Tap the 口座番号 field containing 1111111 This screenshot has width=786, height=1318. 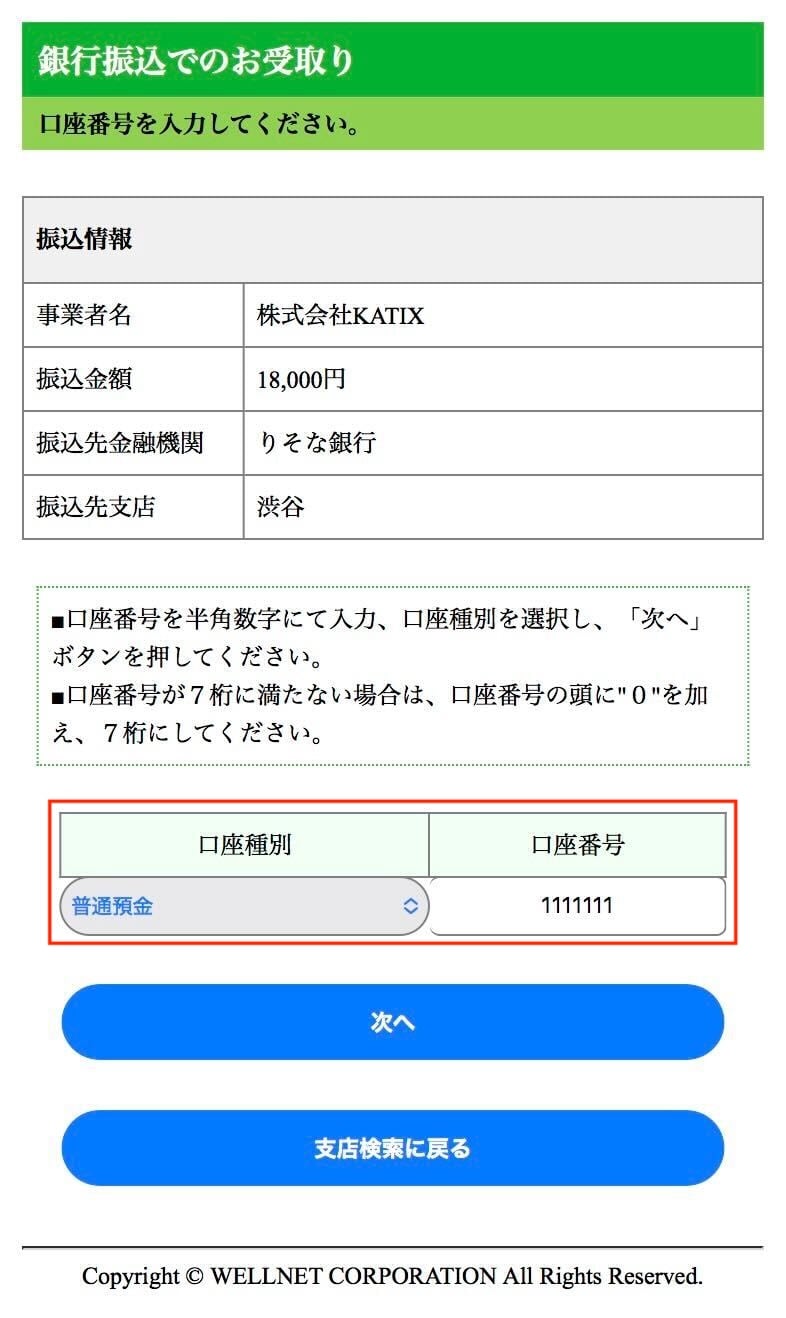point(577,906)
